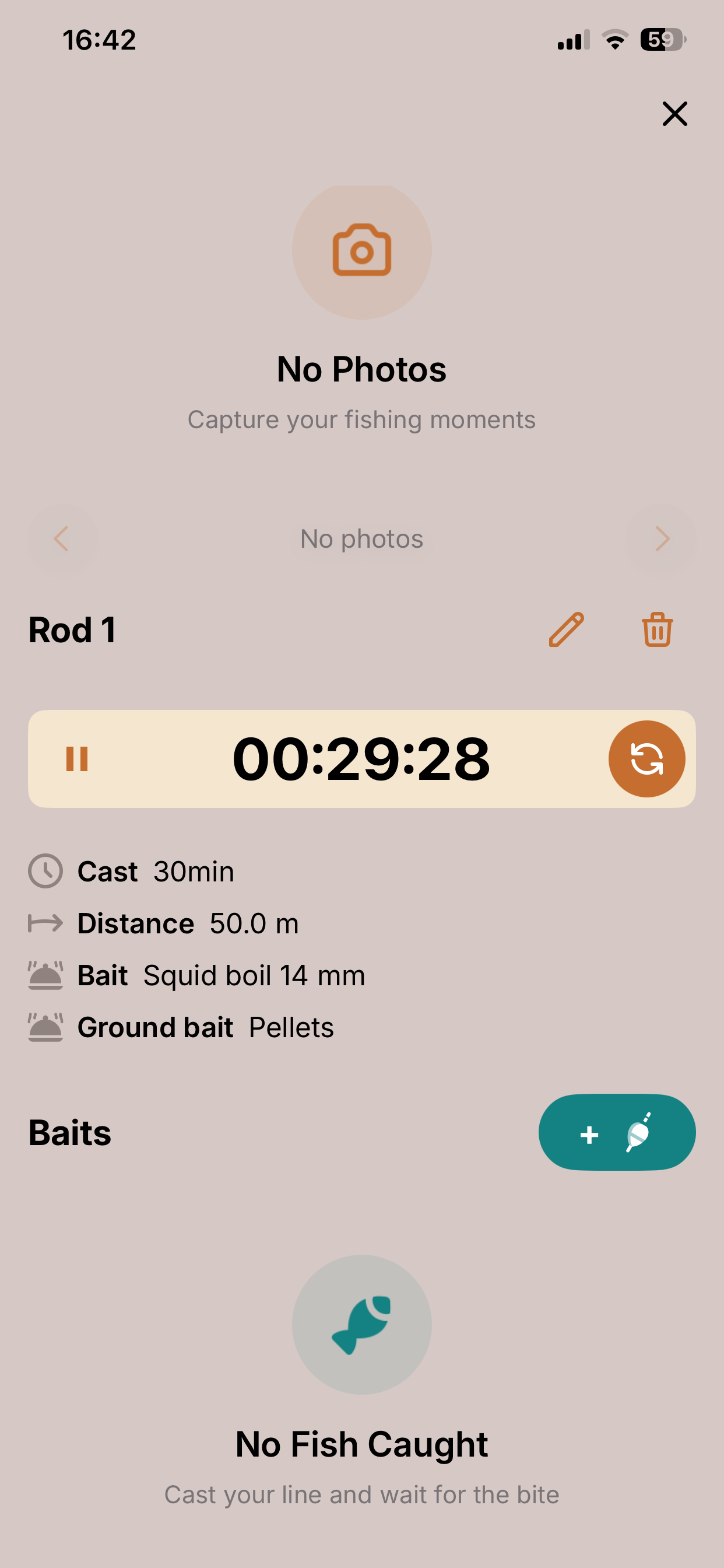Delete Rod 1 using the trash icon
Screen dimensions: 724x1568
656,631
